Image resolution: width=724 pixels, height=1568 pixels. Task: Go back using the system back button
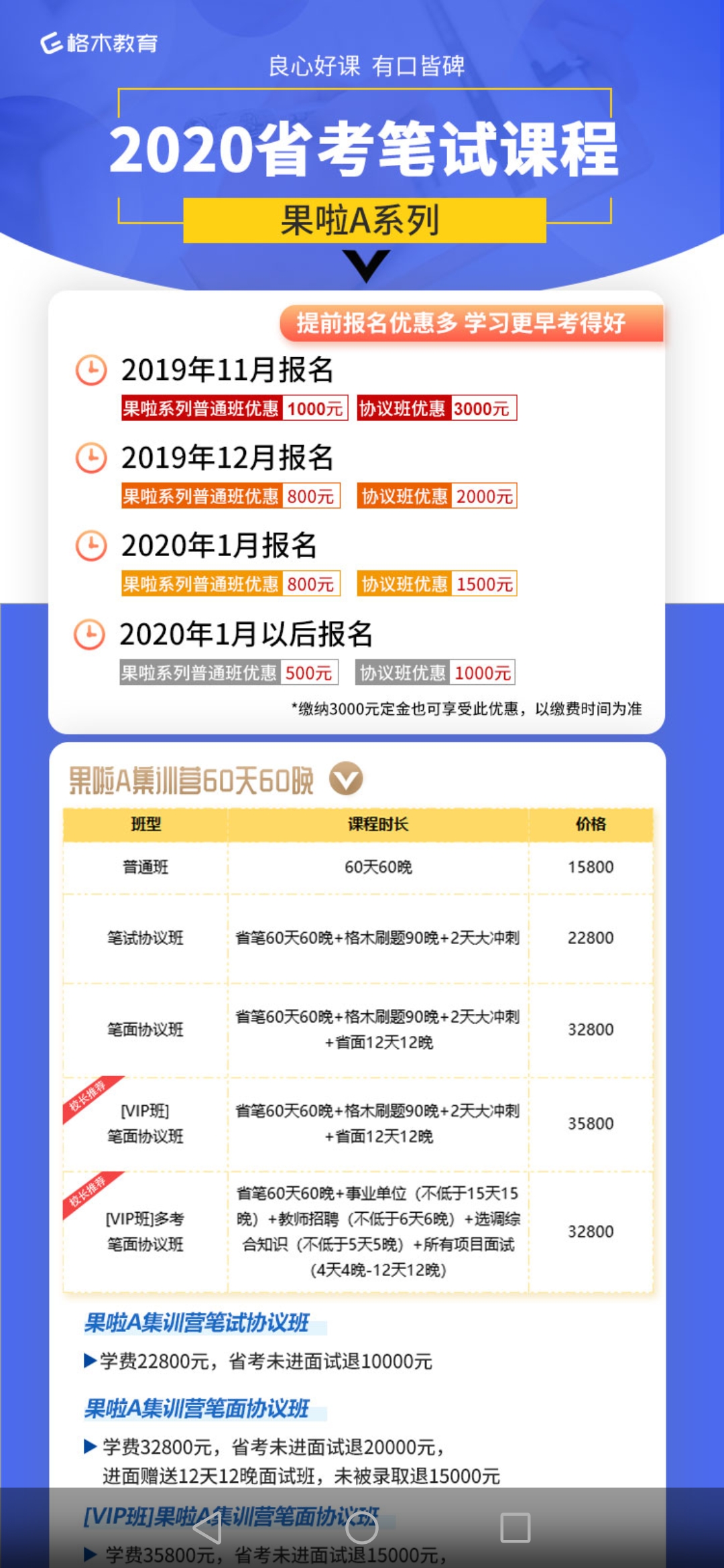(x=207, y=1528)
